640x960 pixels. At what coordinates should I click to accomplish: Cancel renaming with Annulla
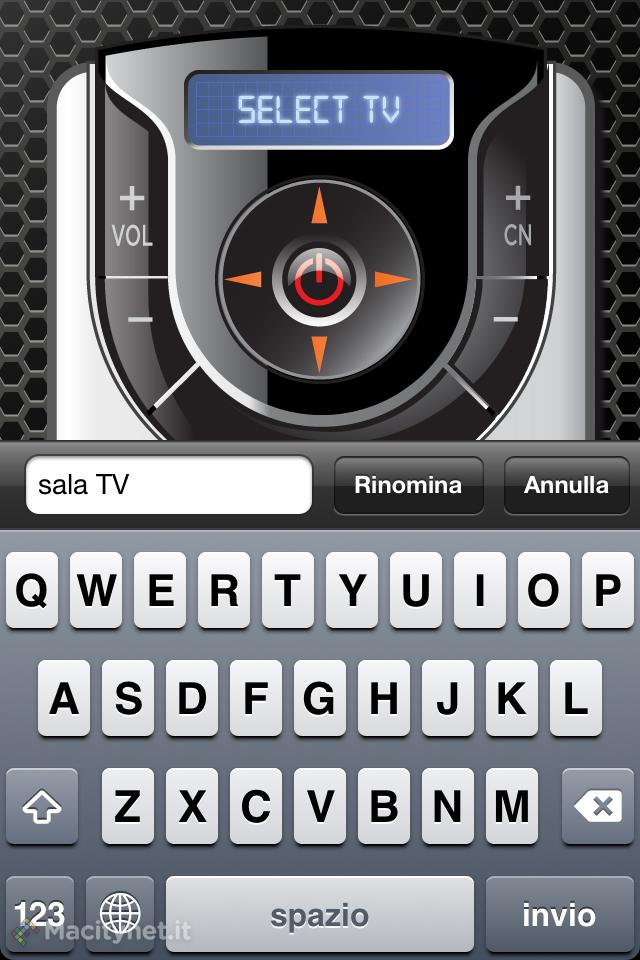(566, 486)
